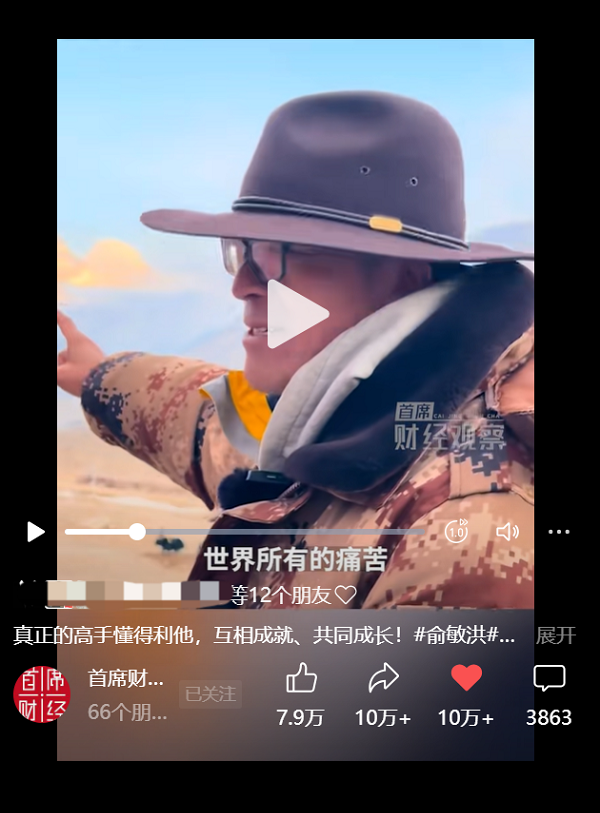Expand the caption with 展开
This screenshot has width=600, height=813.
click(x=556, y=636)
